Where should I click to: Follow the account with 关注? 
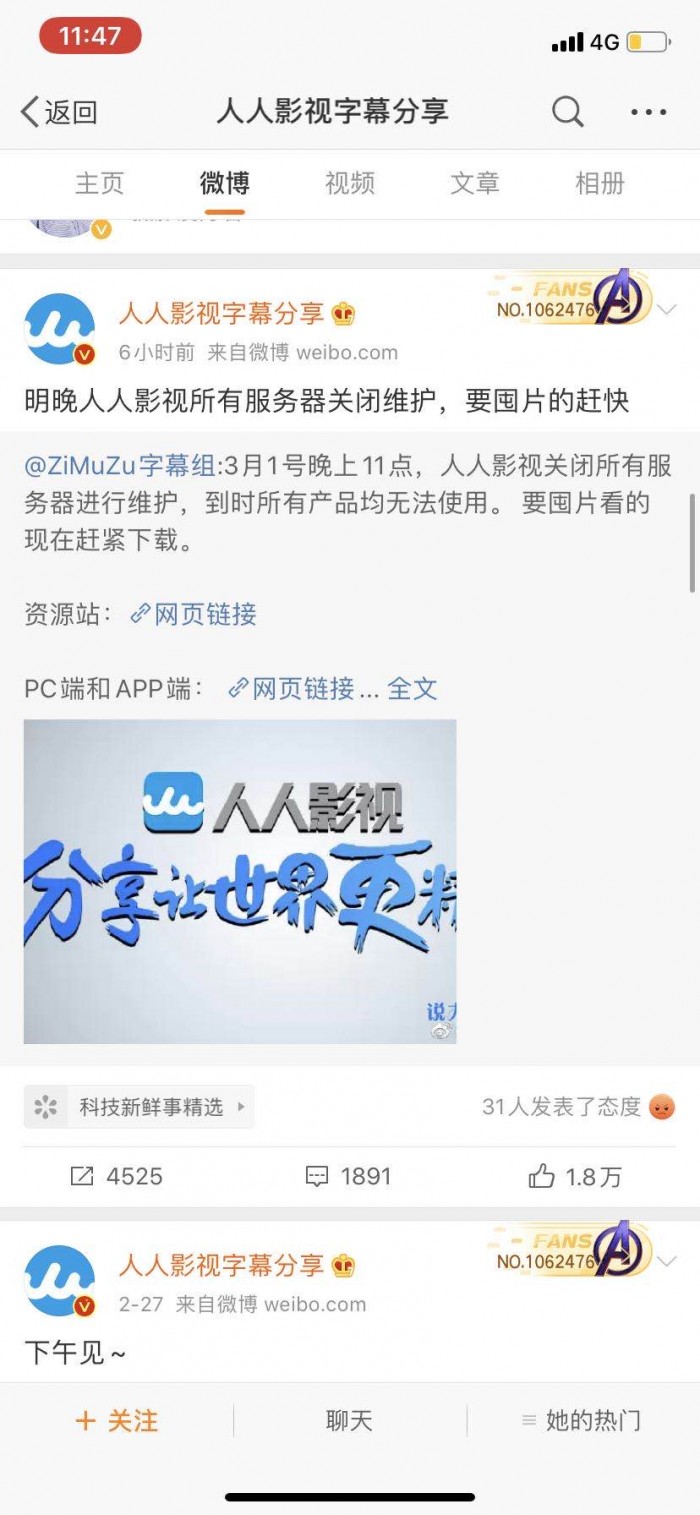click(x=117, y=1420)
